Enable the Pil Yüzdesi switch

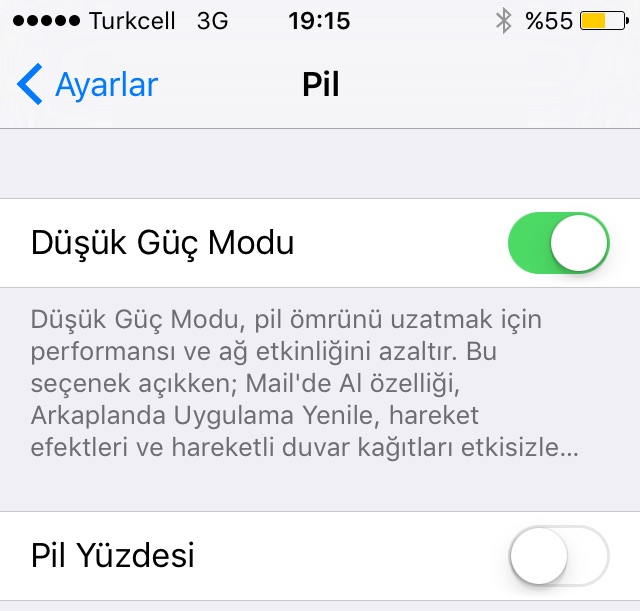(x=558, y=555)
